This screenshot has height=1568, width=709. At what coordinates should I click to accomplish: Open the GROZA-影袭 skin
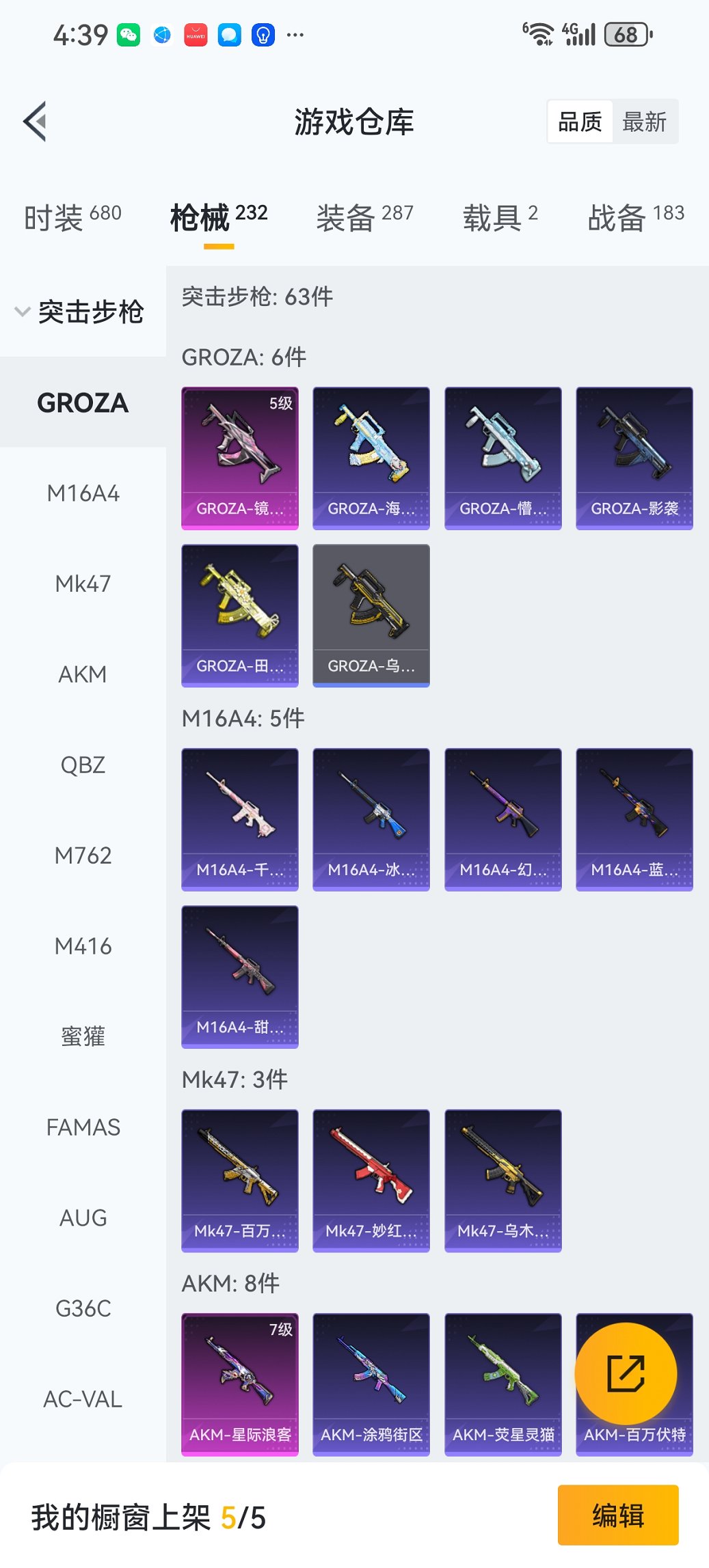coord(634,458)
